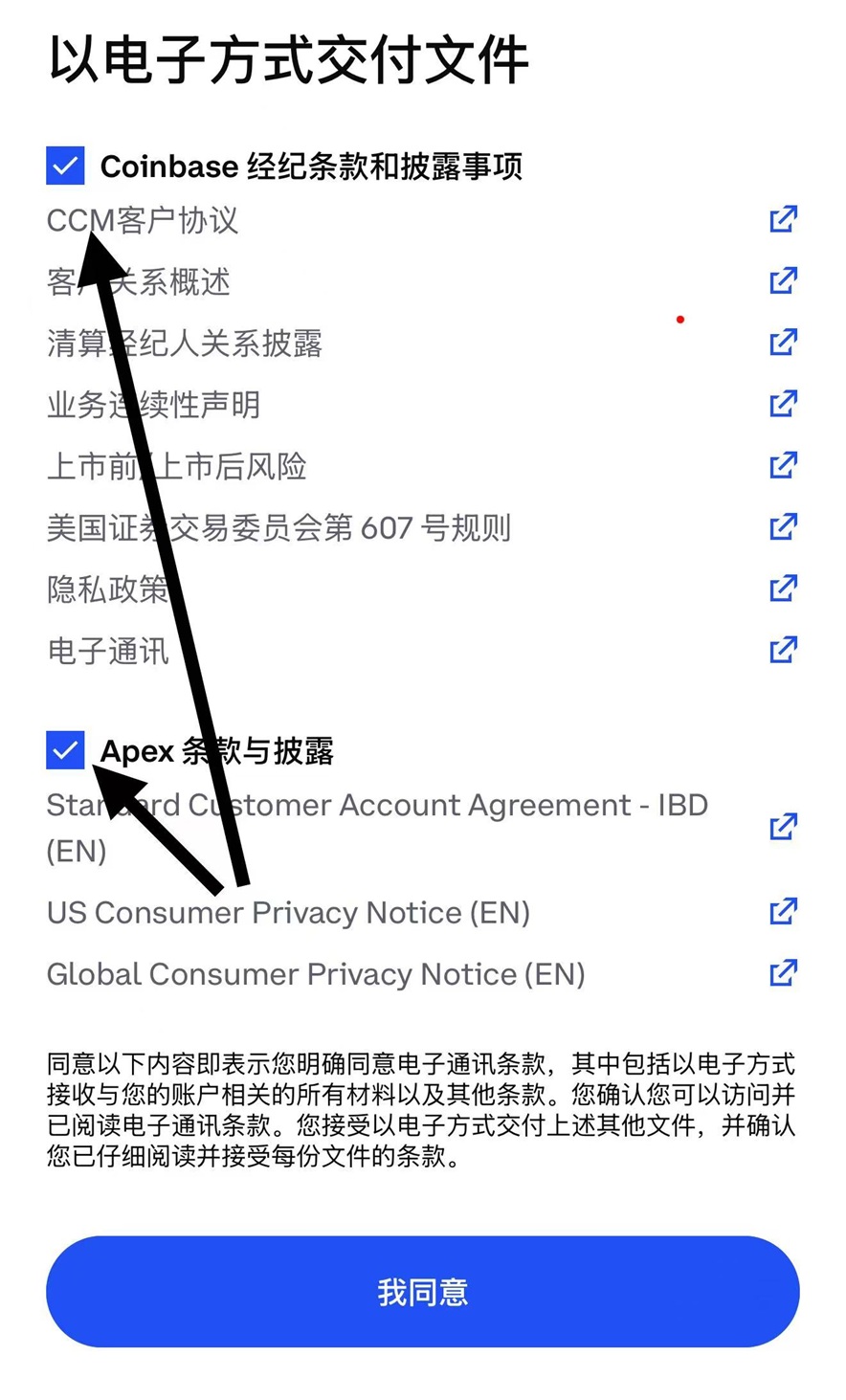846x1400 pixels.
Task: Open the link icon for US Consumer Privacy Notice
Action: [x=783, y=912]
